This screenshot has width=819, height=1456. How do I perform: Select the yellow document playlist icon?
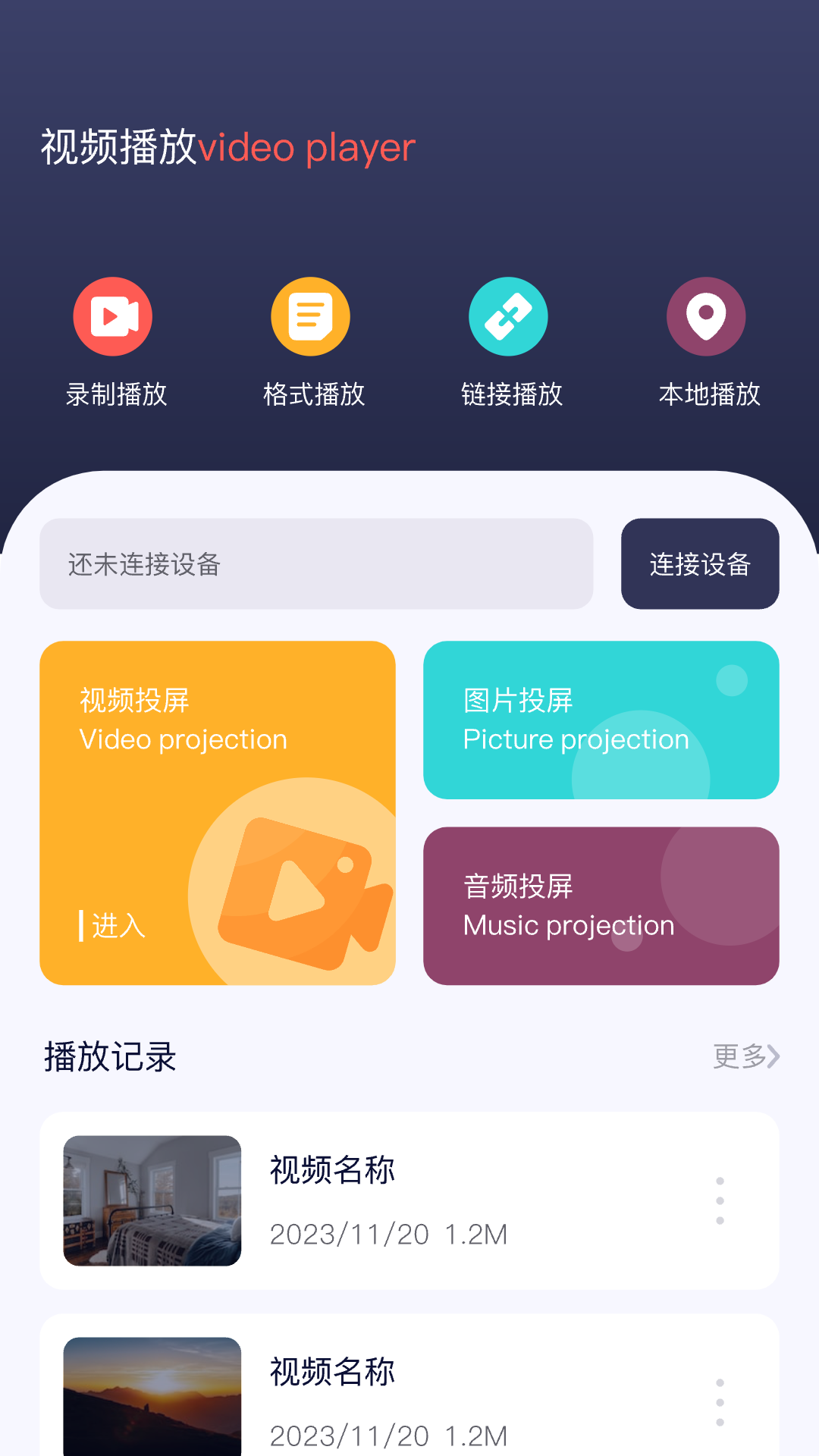310,315
